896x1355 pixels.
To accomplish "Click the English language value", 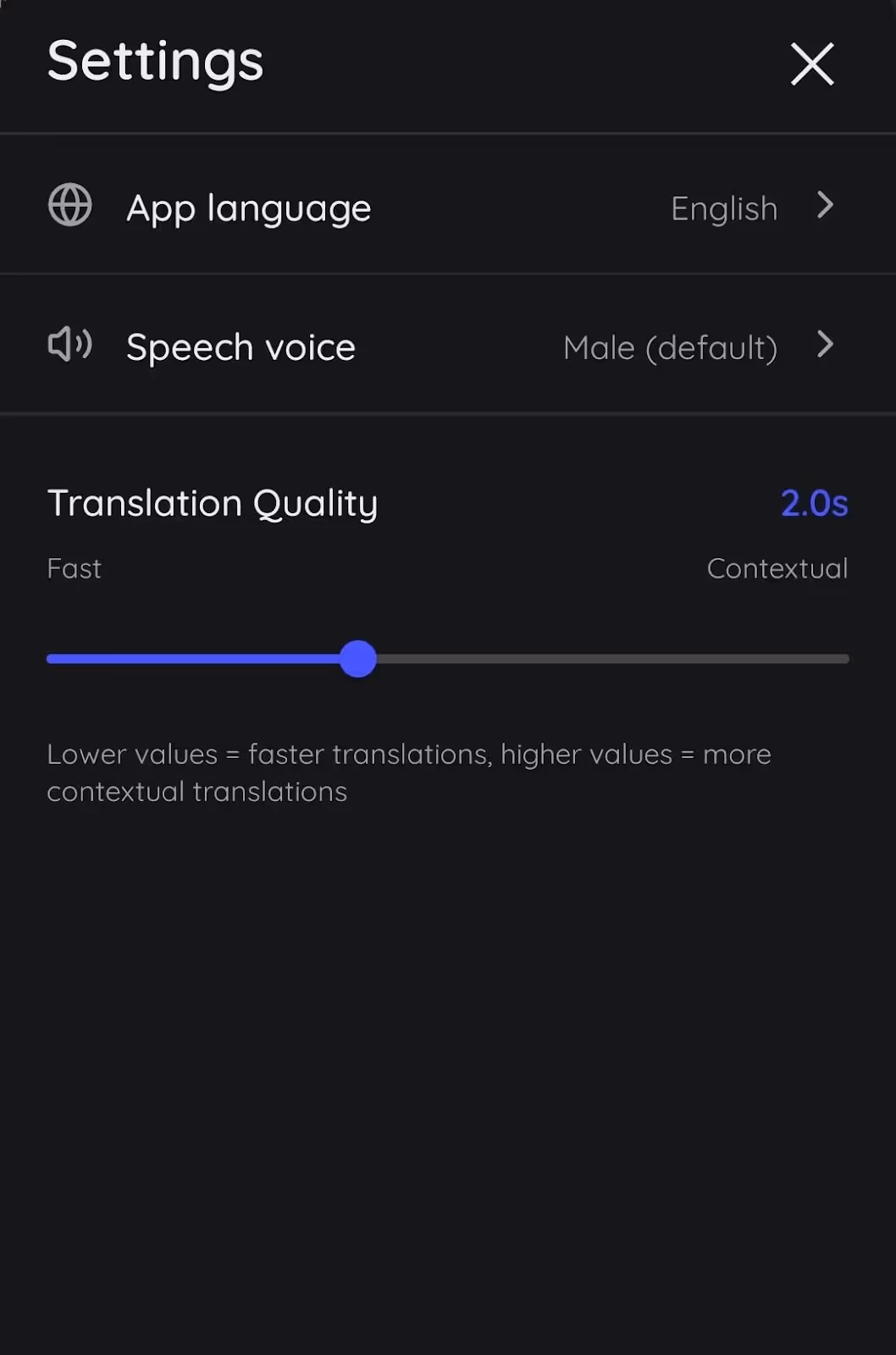I will click(724, 208).
